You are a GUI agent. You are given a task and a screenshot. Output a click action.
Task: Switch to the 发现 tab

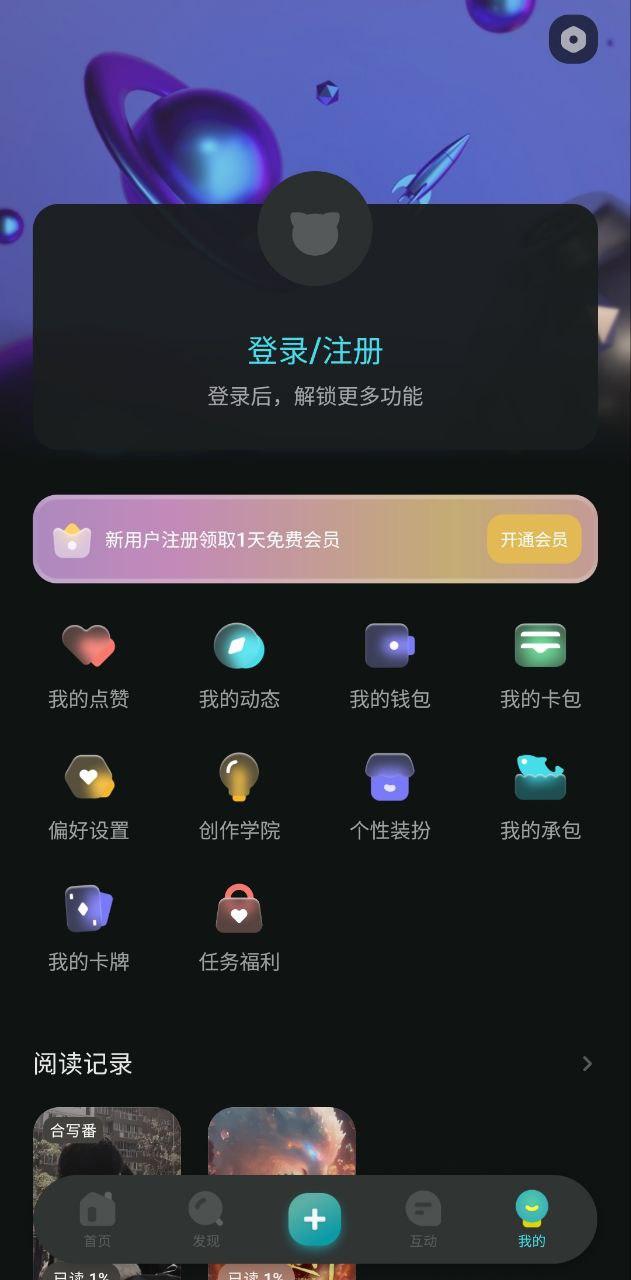(206, 1220)
